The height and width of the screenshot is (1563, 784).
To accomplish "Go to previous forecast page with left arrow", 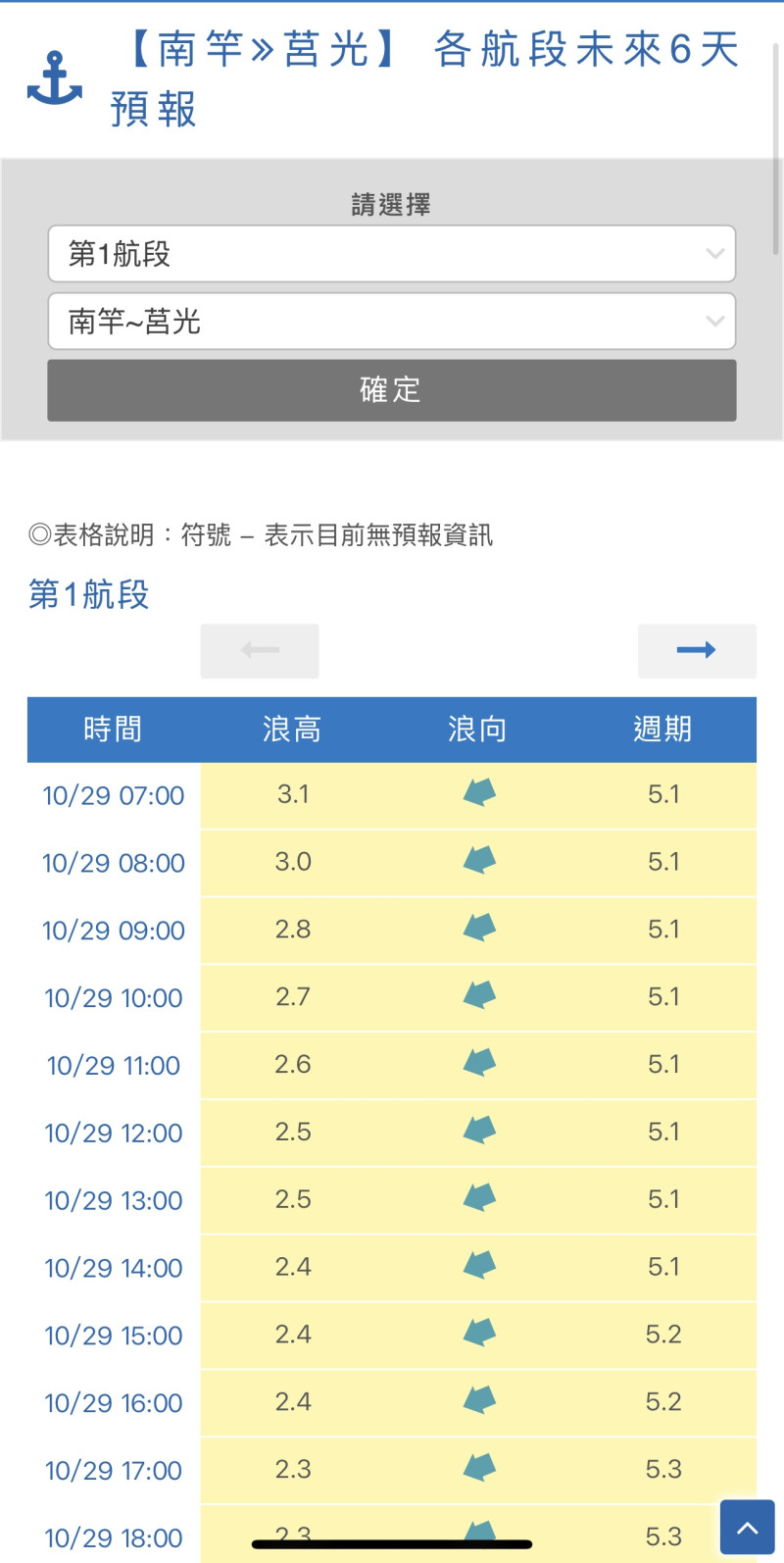I will (260, 651).
